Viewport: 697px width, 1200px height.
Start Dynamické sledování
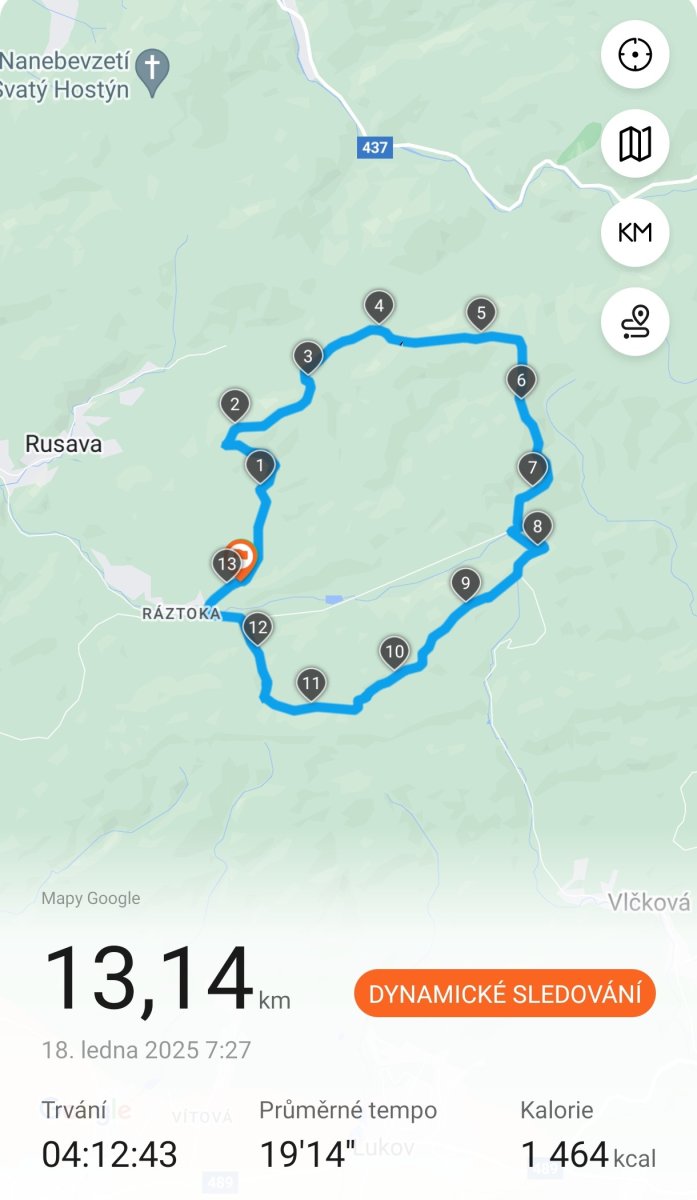click(504, 994)
